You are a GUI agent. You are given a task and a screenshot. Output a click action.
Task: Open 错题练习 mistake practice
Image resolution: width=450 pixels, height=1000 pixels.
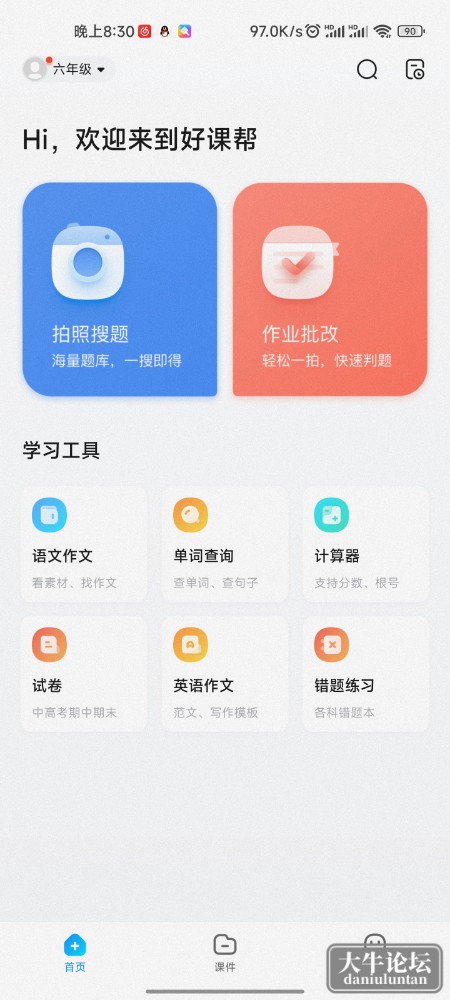click(365, 673)
